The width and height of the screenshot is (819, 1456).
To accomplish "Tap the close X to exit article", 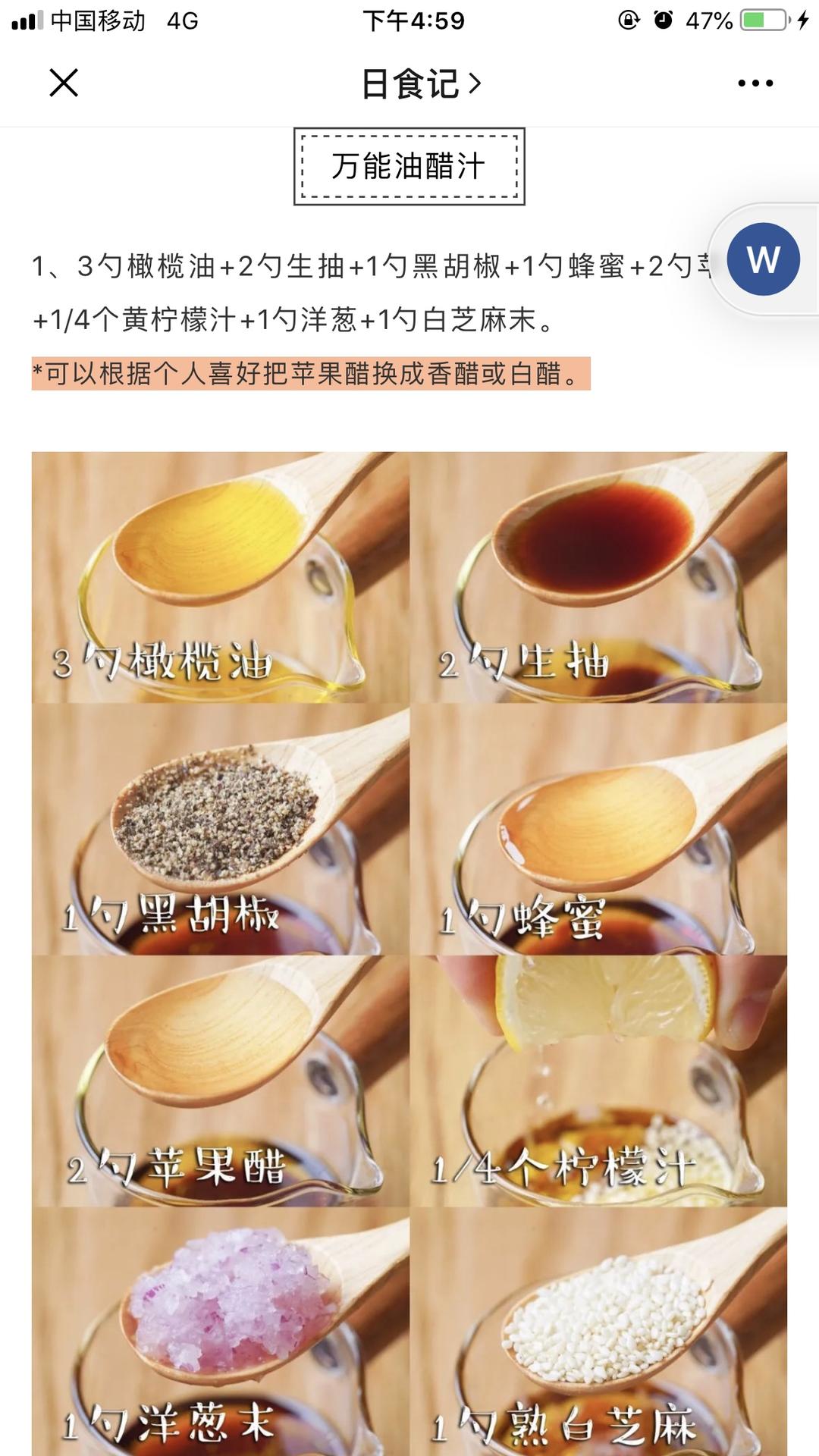I will [x=64, y=83].
